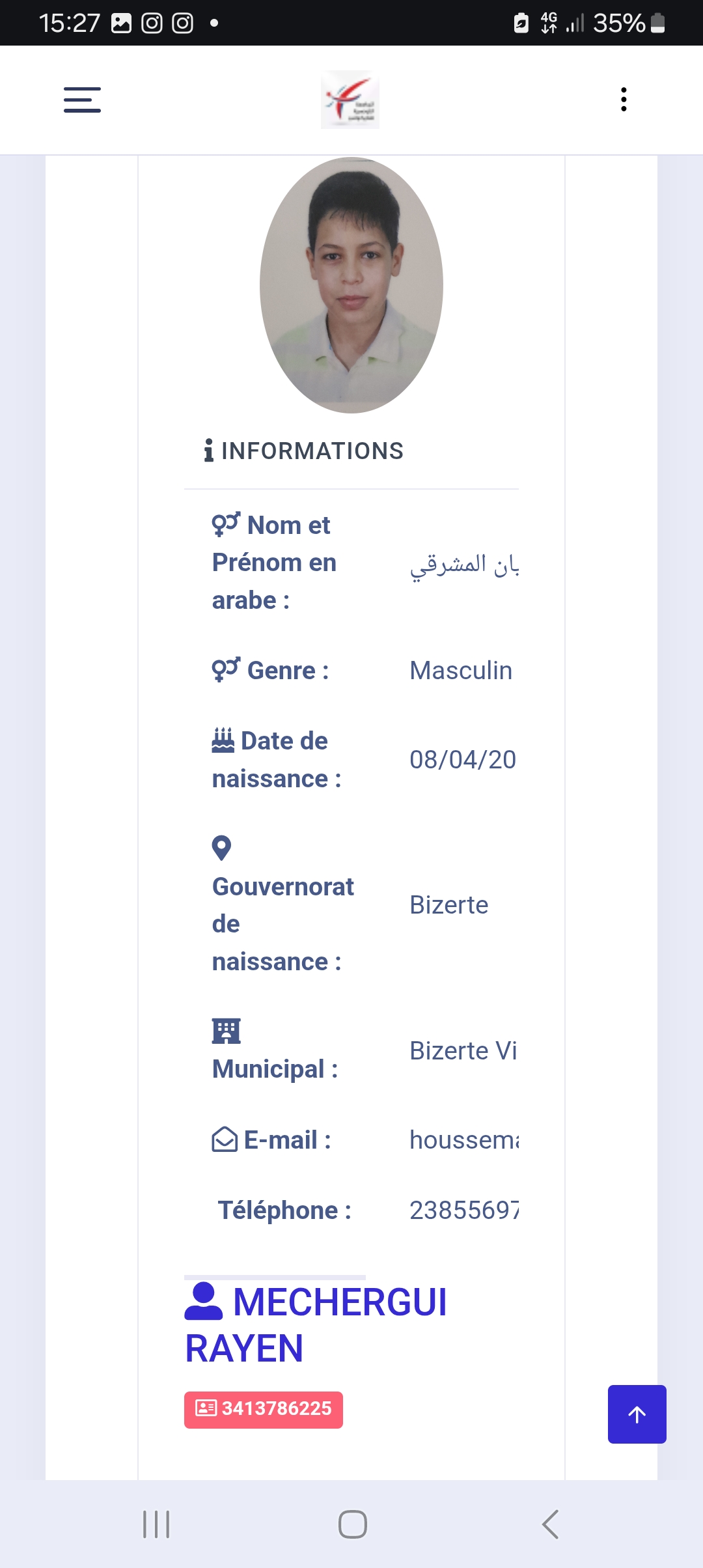Open the hamburger drawer menu

(x=82, y=100)
